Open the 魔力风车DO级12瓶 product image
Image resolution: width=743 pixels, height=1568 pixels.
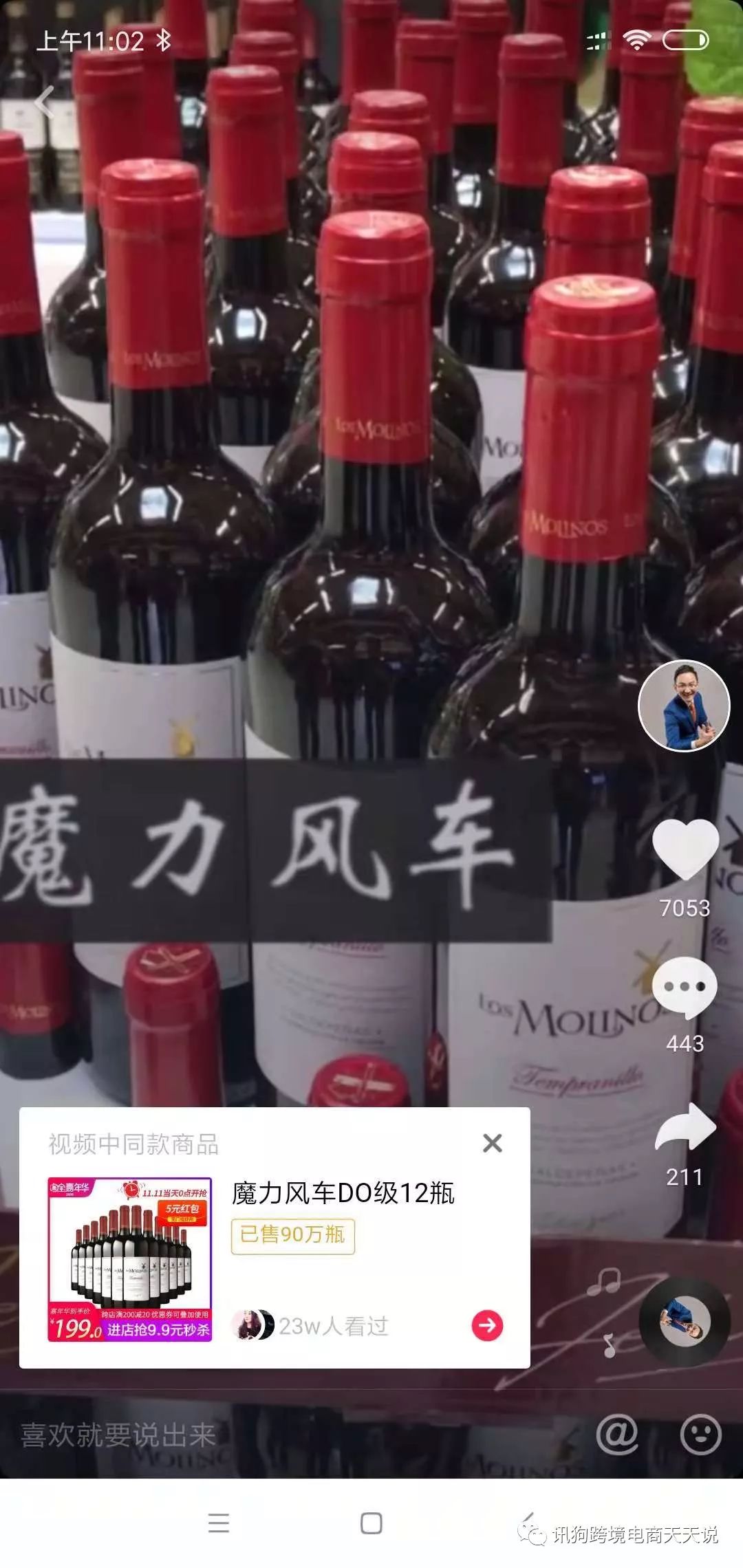coord(129,1259)
